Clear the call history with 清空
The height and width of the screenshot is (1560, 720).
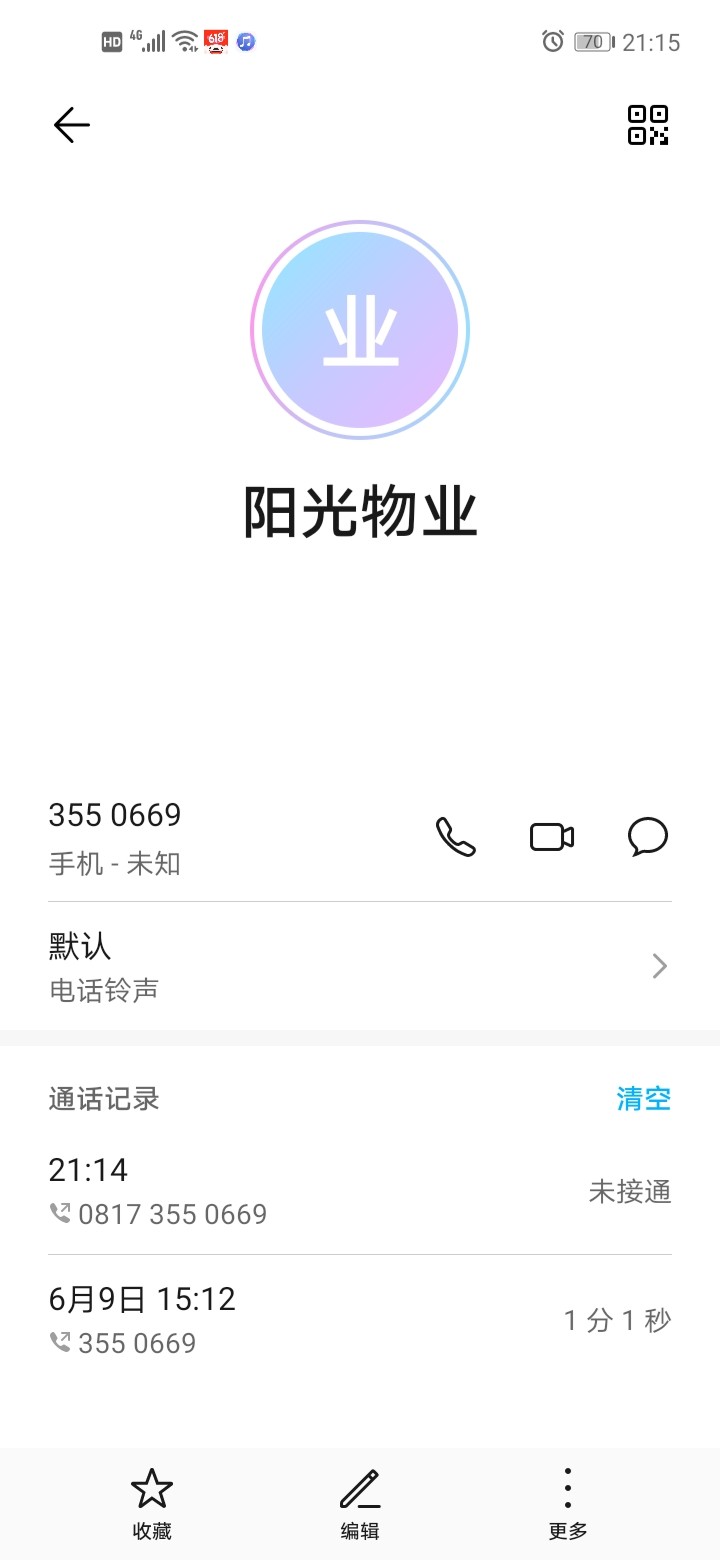643,1099
